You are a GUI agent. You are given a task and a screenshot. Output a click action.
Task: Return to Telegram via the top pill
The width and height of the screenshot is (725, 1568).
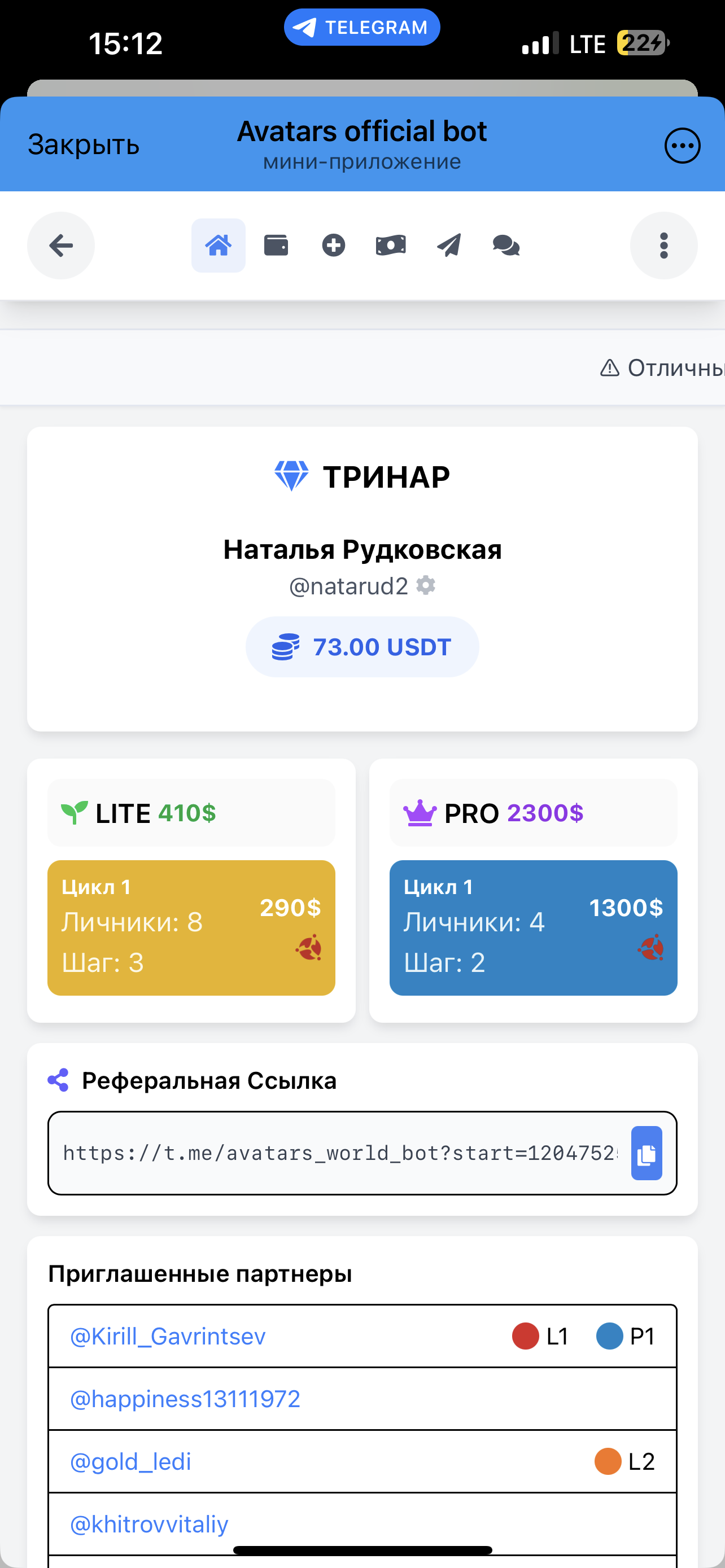[361, 28]
